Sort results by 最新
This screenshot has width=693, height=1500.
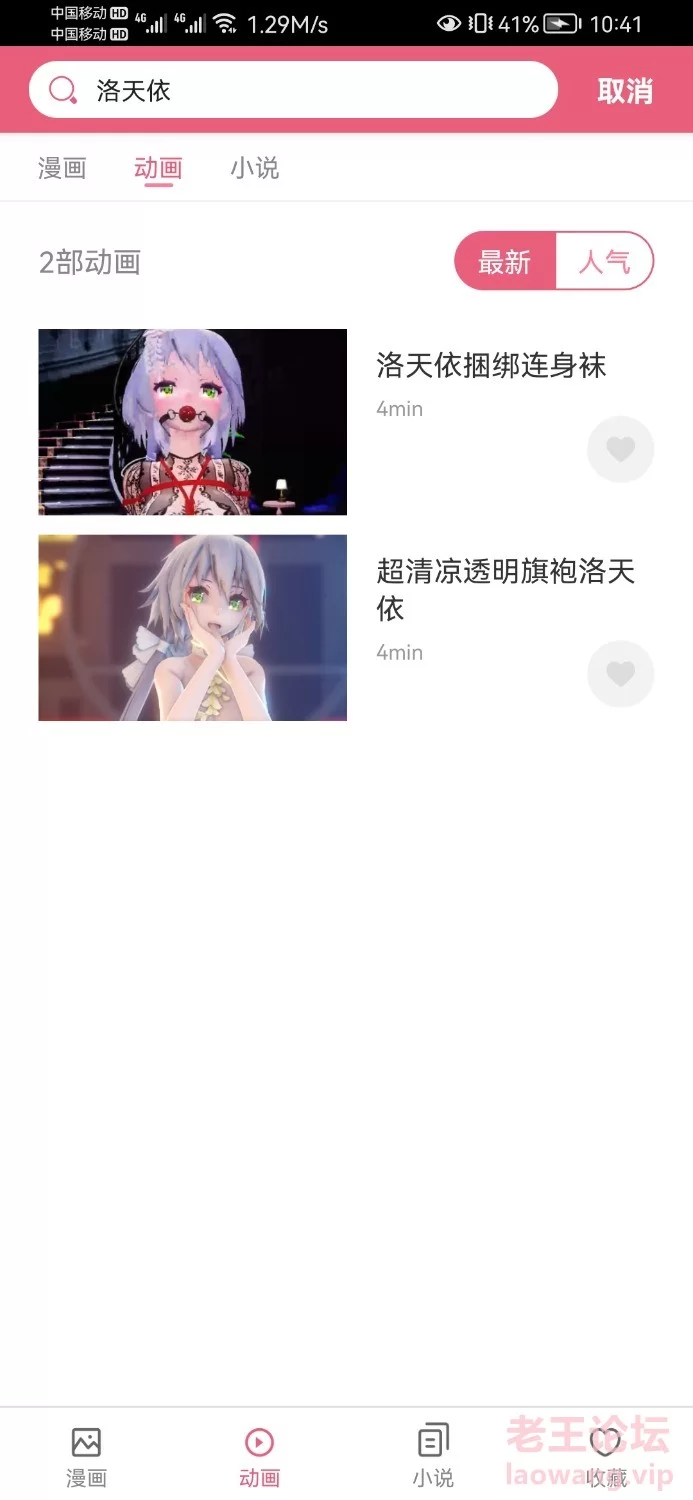(505, 262)
